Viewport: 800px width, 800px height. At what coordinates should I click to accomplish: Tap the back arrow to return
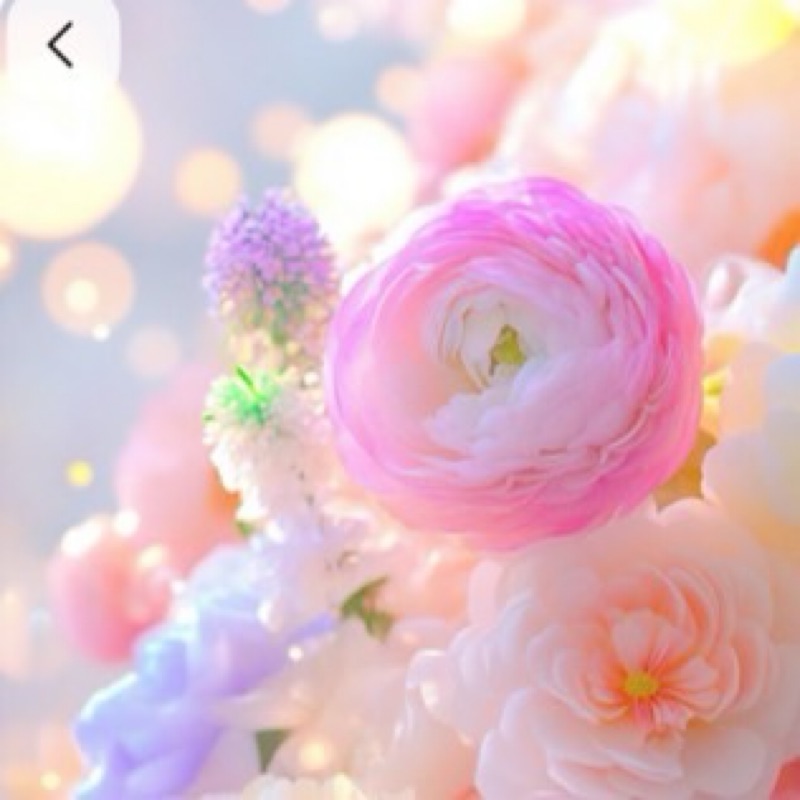61,45
